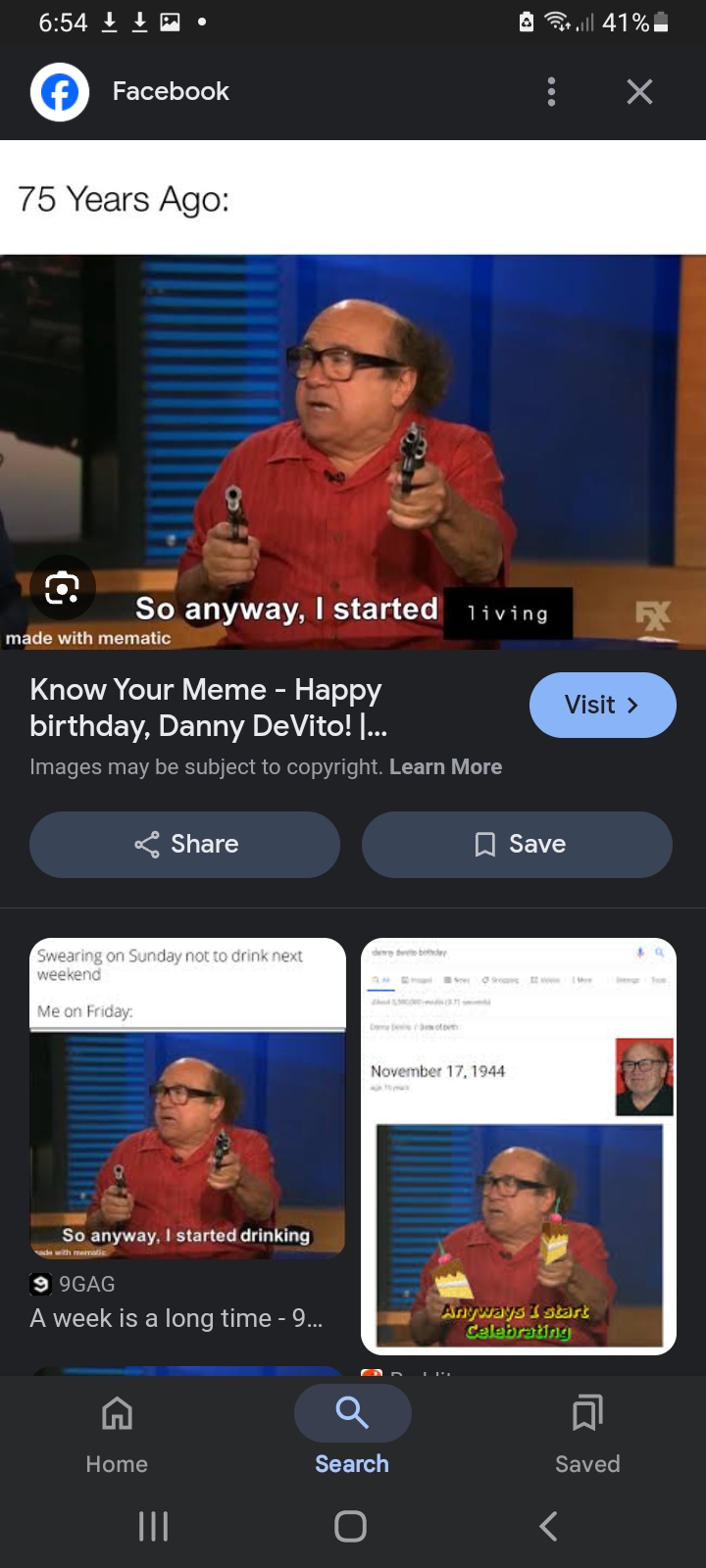Open the Learn More copyright link
Viewport: 706px width, 1568px height.
445,766
